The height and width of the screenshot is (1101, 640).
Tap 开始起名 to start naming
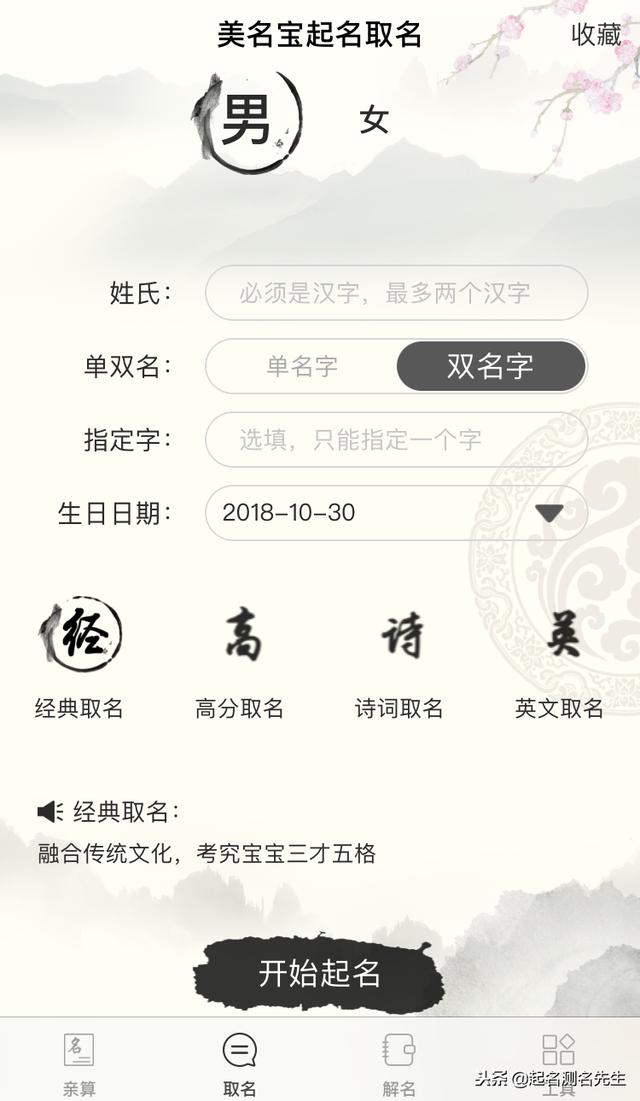(x=320, y=972)
